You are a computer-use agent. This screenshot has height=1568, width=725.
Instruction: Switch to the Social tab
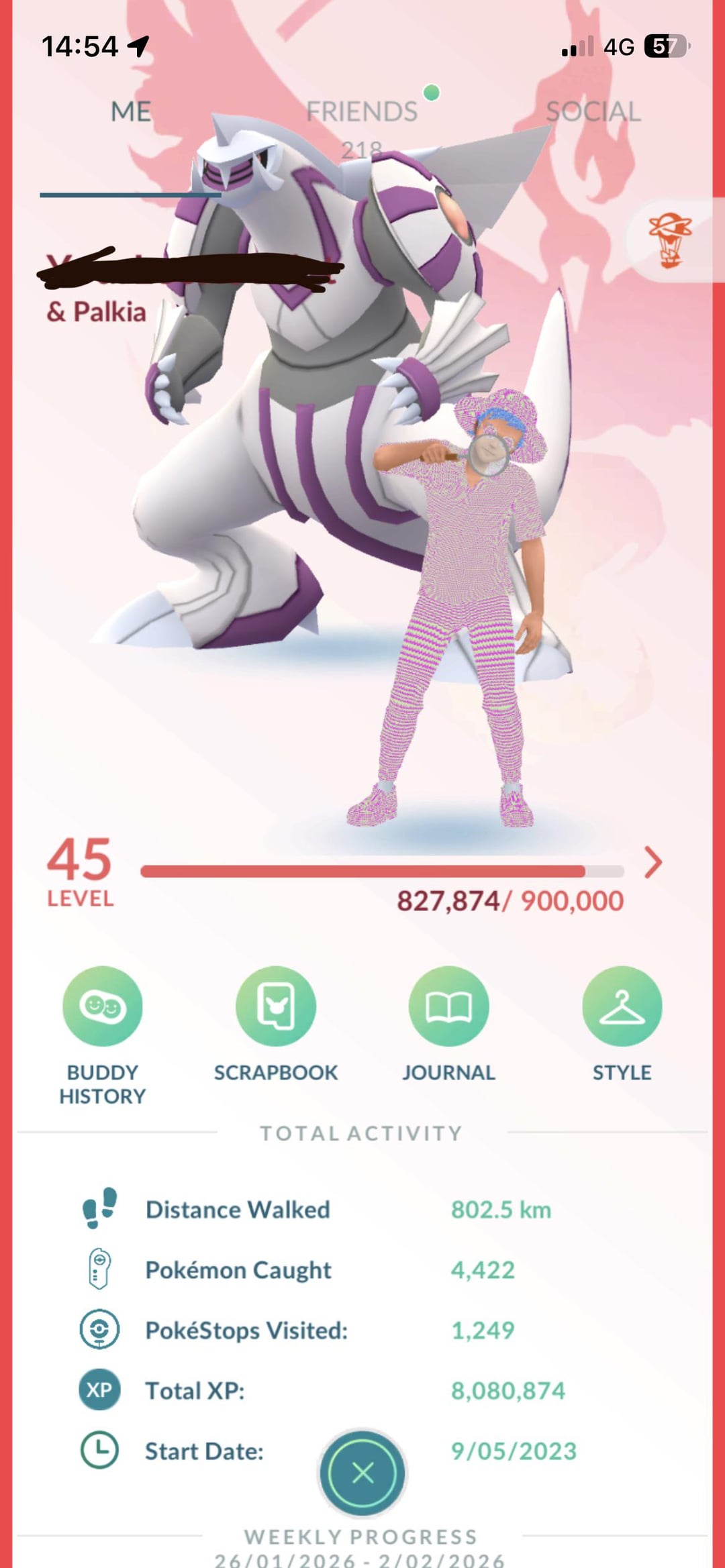pos(593,111)
